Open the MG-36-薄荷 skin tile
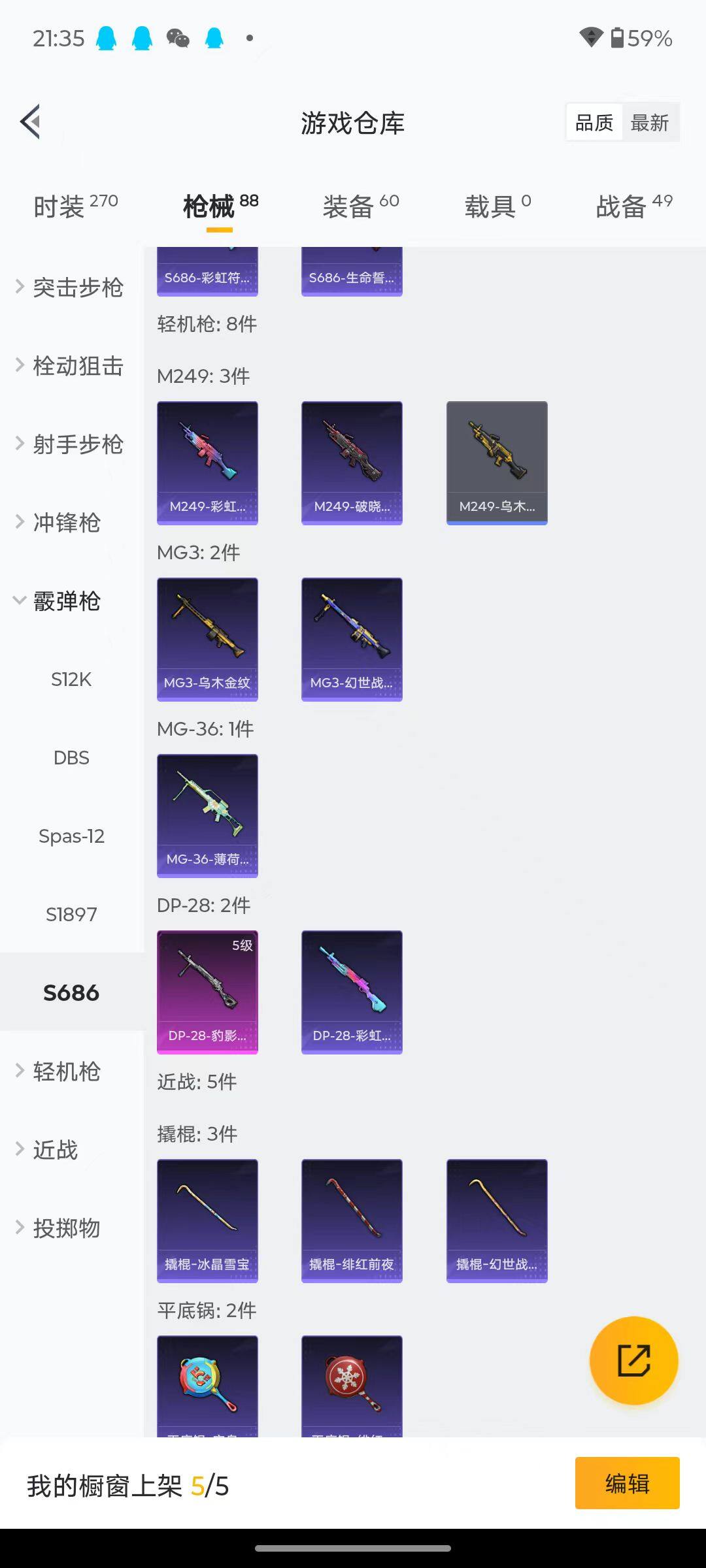This screenshot has width=706, height=1568. pos(207,815)
